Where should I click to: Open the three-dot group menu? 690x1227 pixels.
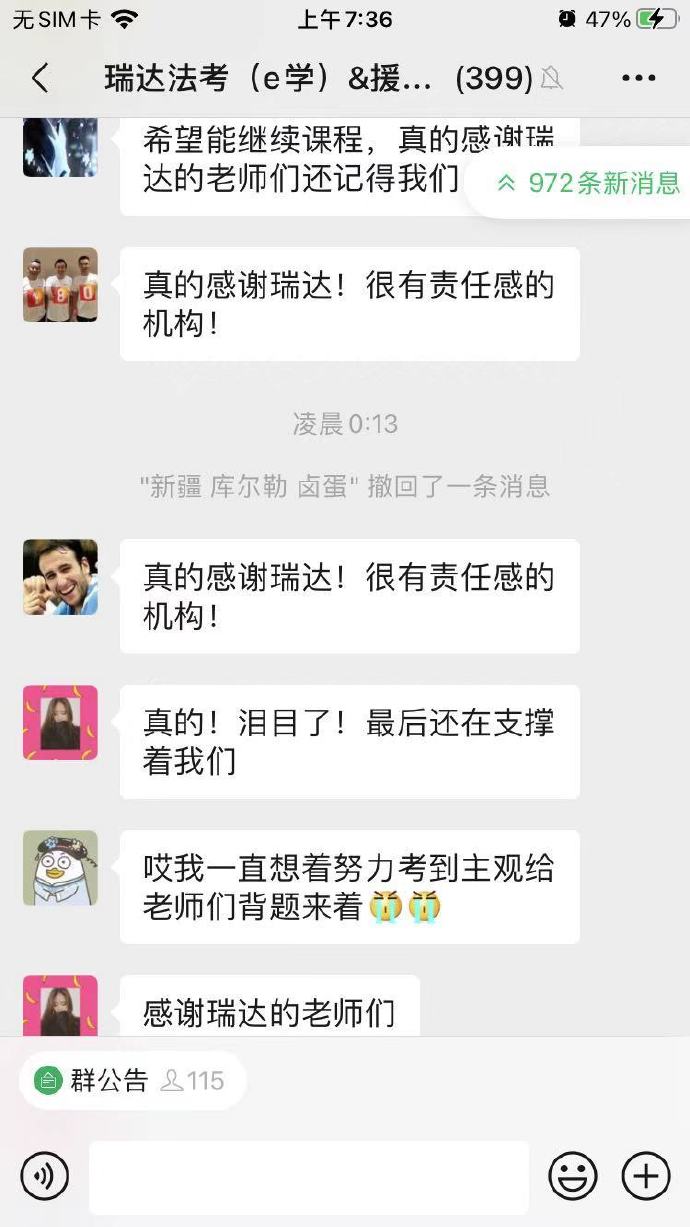[638, 78]
